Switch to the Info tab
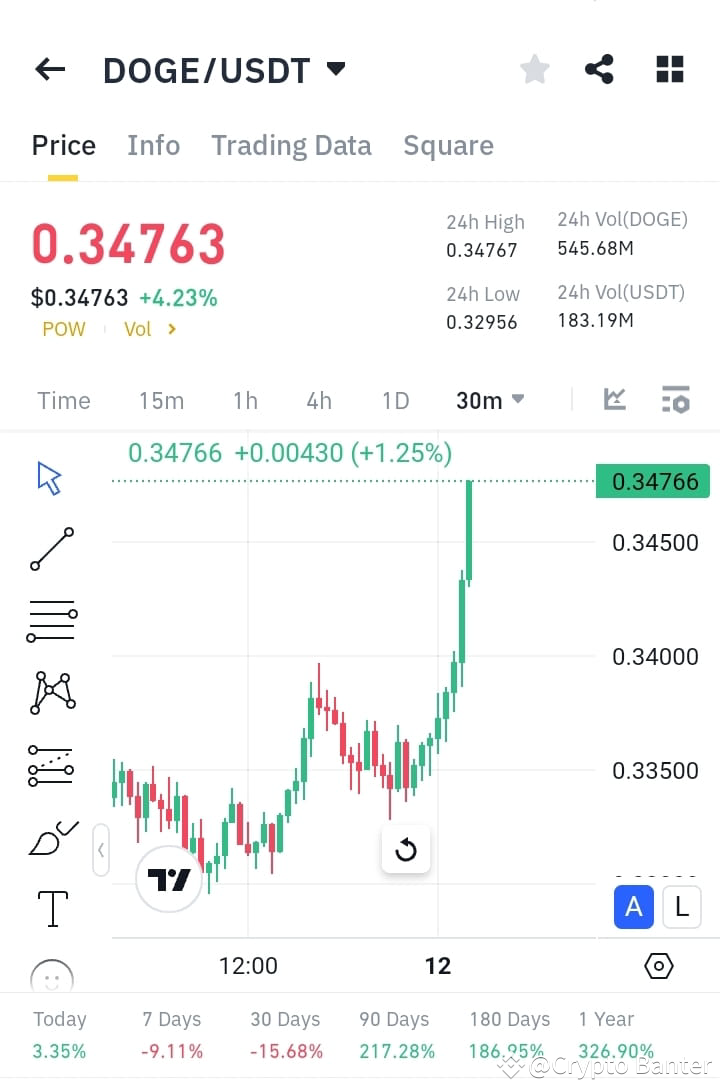720x1088 pixels. point(153,145)
